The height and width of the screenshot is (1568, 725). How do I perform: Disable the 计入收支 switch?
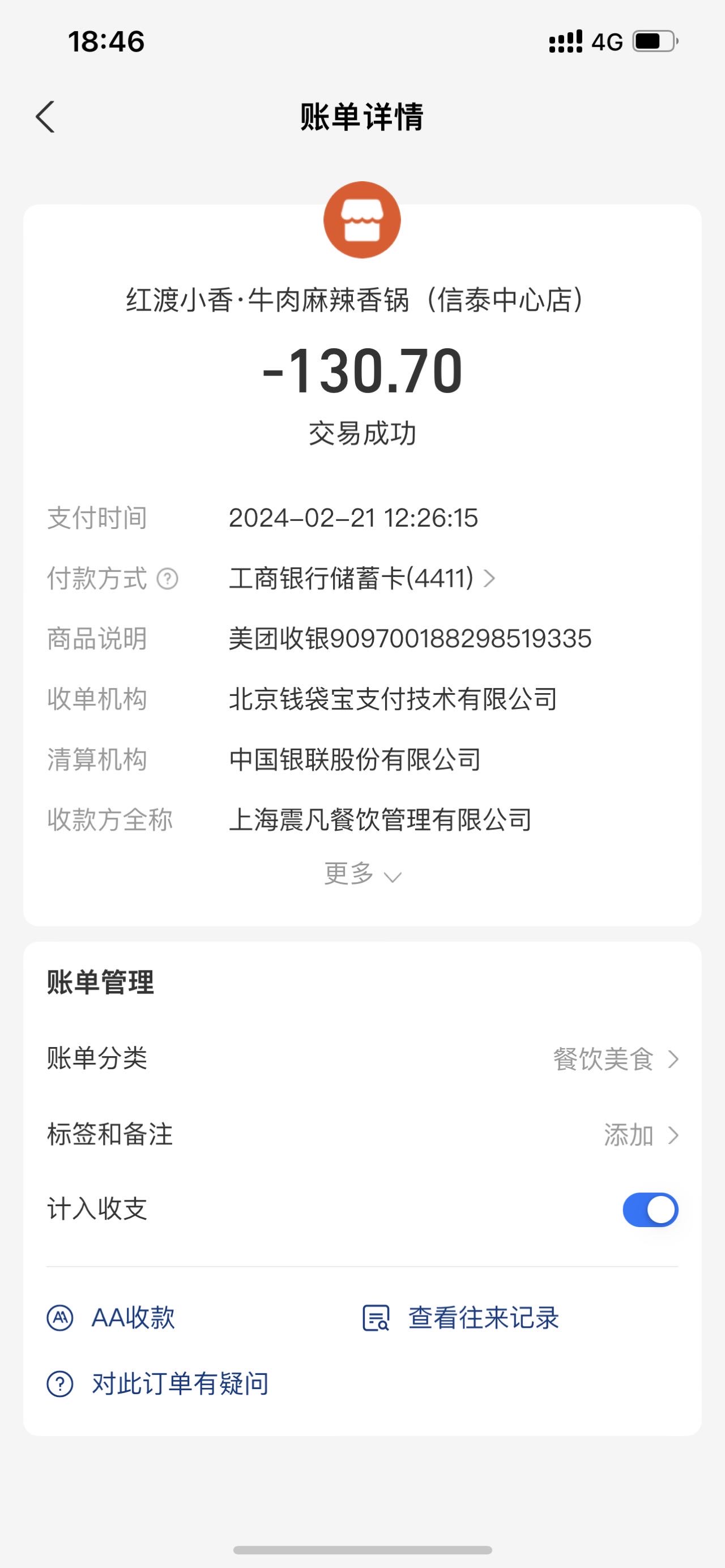tap(650, 1210)
